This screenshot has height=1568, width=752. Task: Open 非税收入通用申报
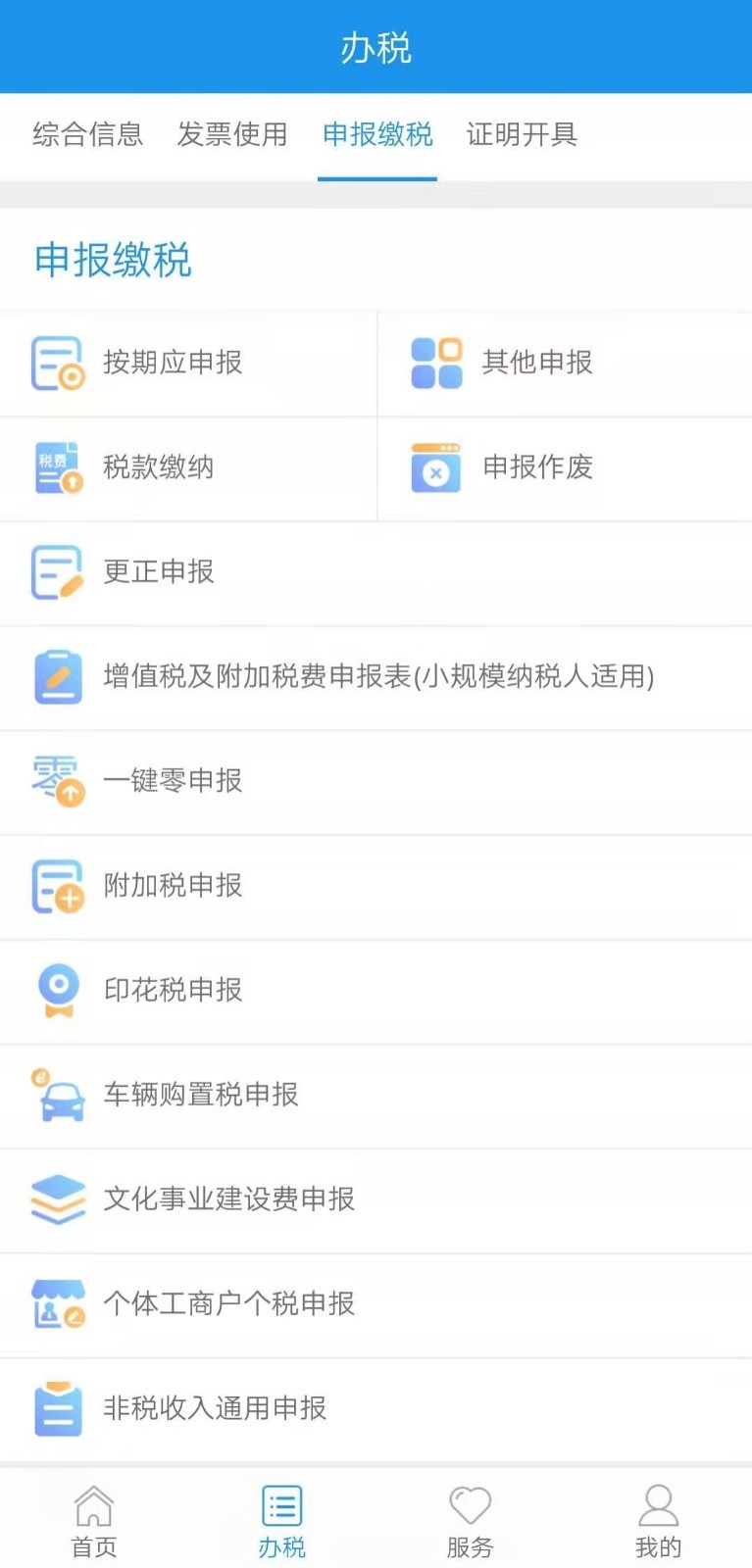(215, 1408)
